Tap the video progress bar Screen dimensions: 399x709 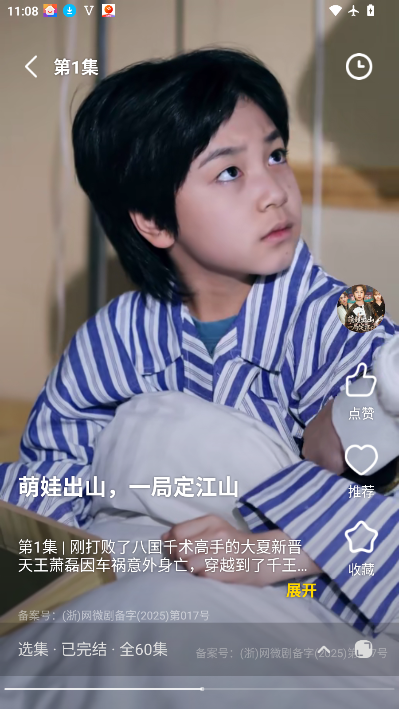200,689
